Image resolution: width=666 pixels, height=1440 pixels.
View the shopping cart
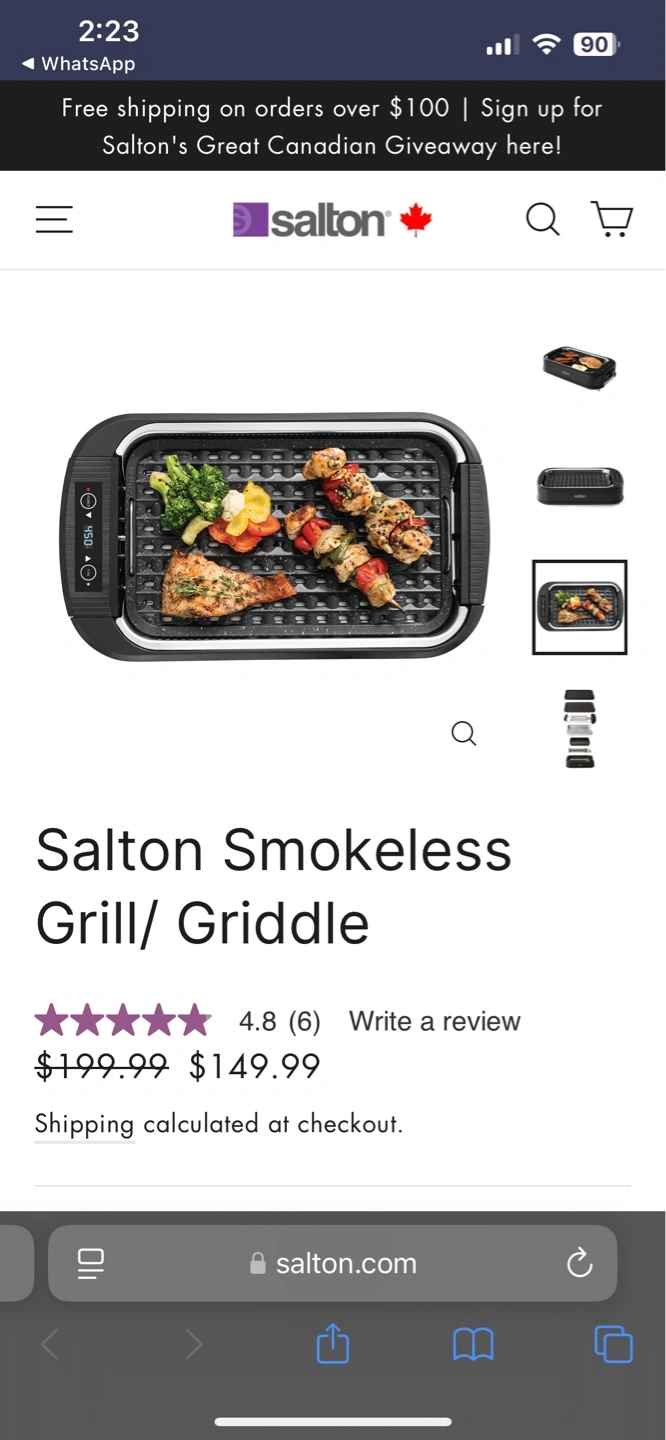(x=612, y=219)
